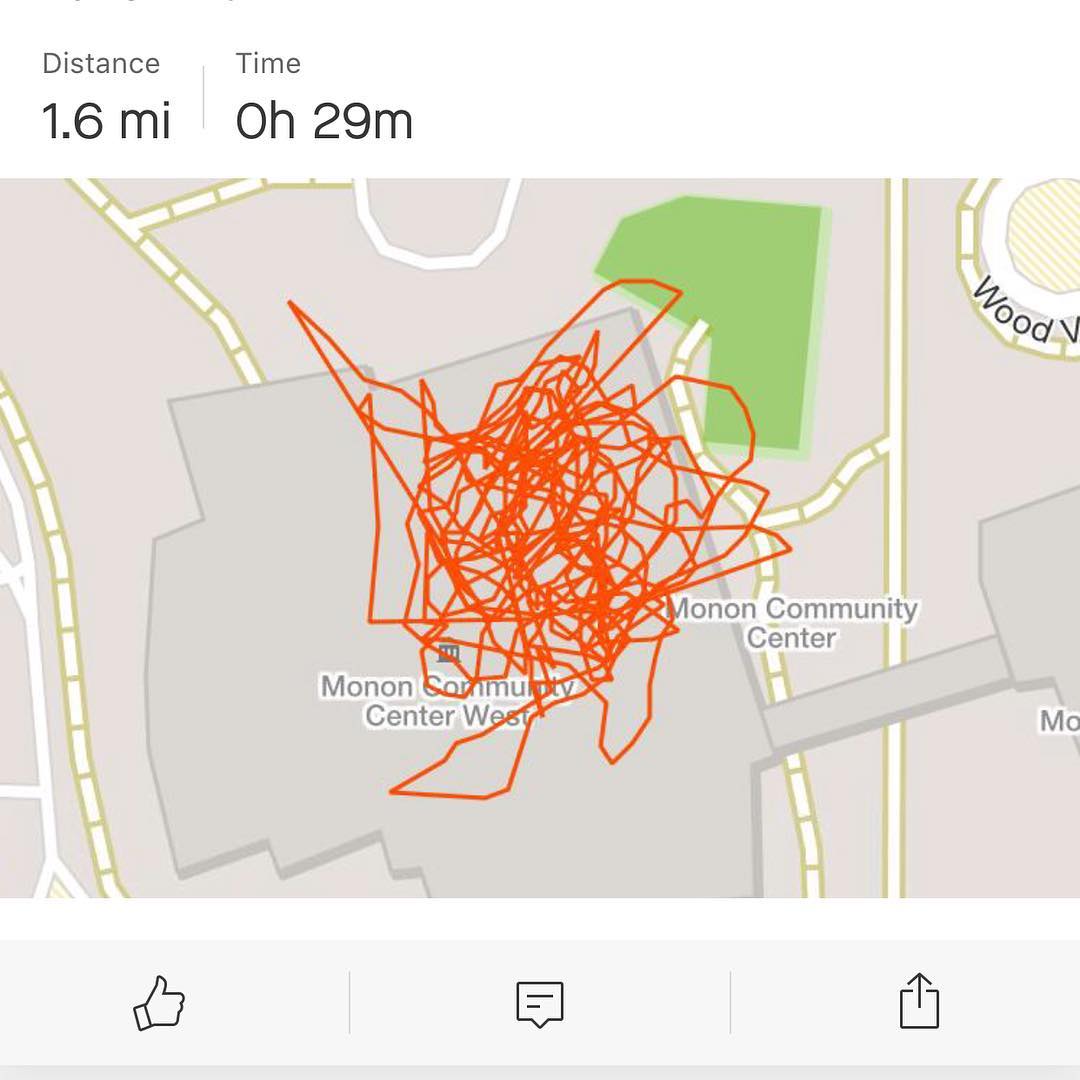Share this activity

click(919, 1001)
